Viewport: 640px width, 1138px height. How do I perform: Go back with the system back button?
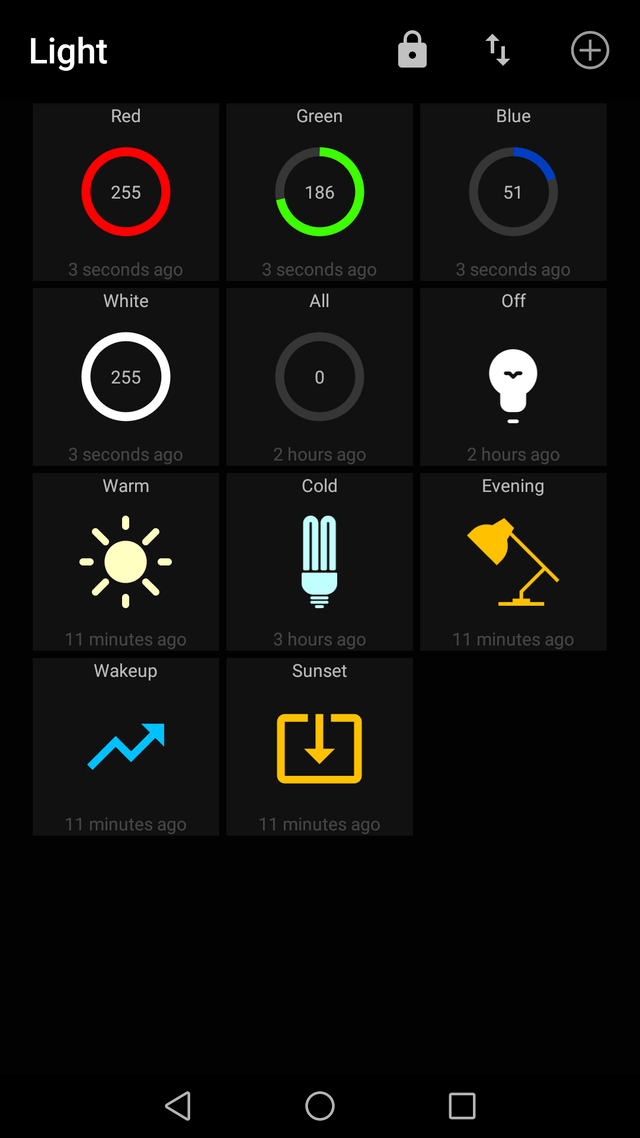[x=178, y=1106]
